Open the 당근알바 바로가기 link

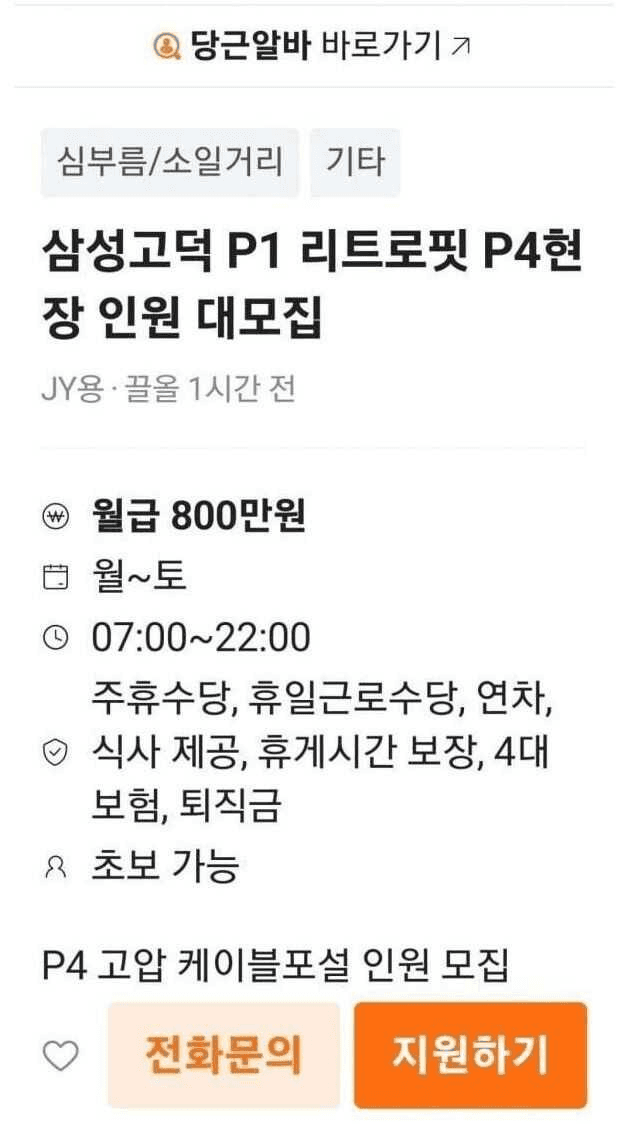pyautogui.click(x=313, y=45)
